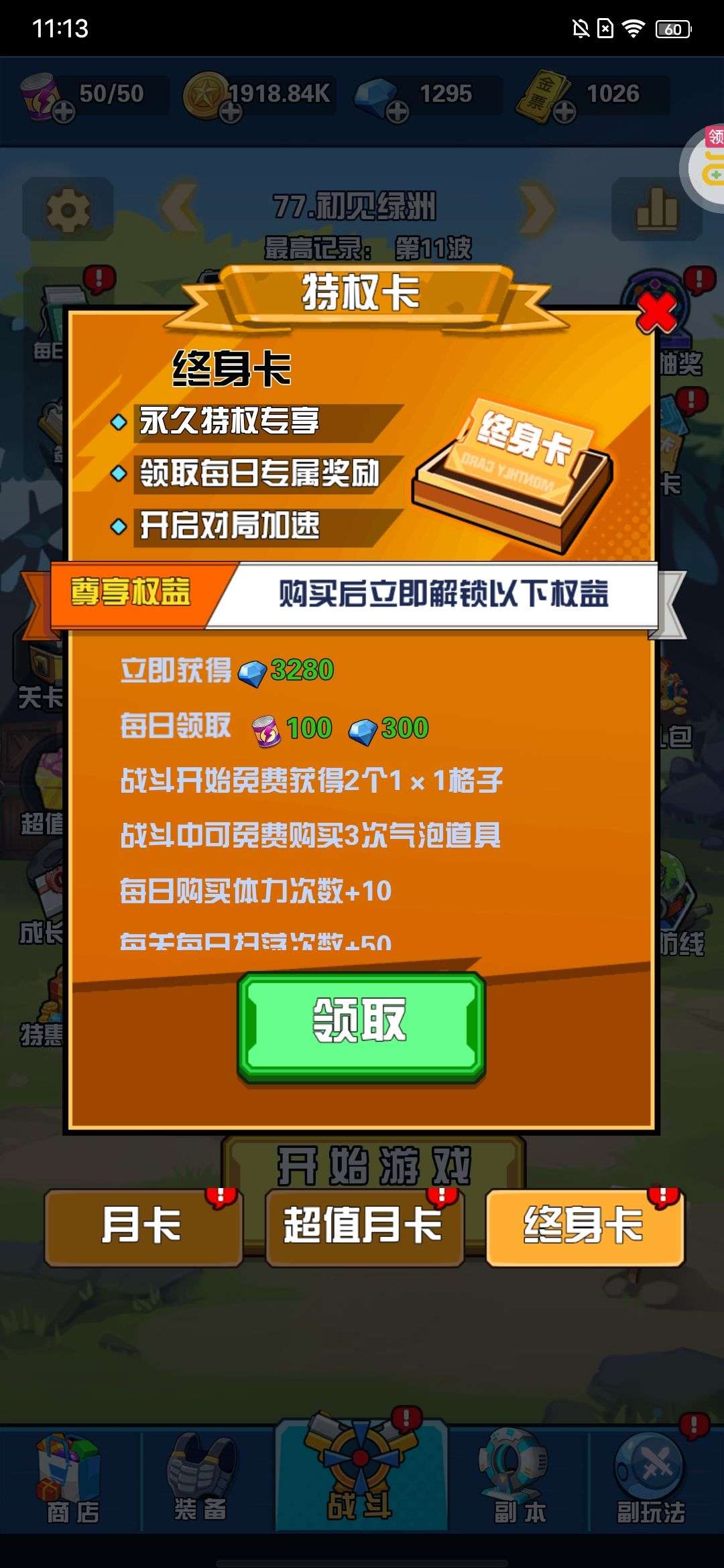Screen dimensions: 724x1568
Task: Close the 特权卡 dialog with the red X
Action: click(656, 312)
